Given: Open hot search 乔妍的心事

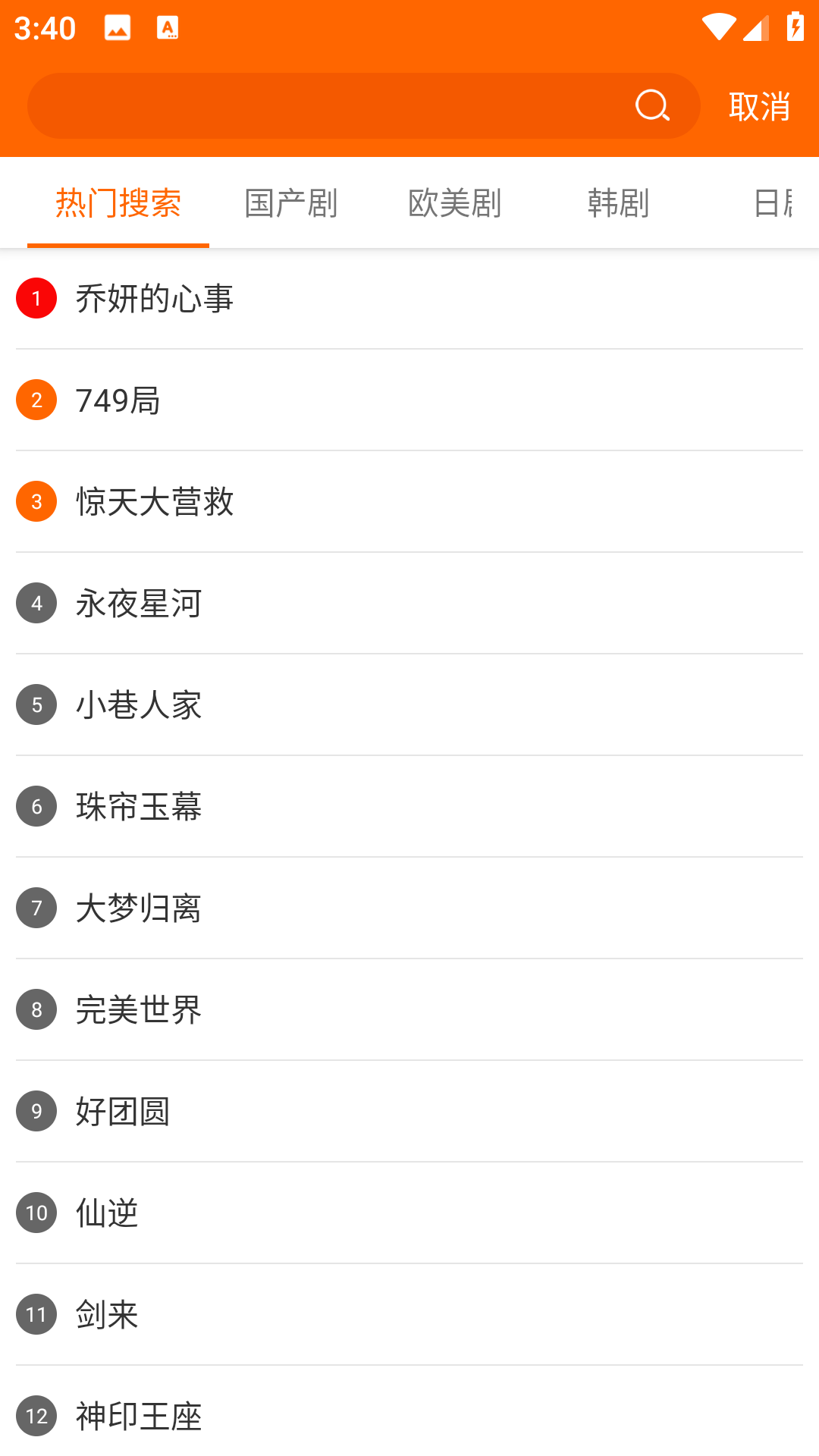Looking at the screenshot, I should click(x=155, y=299).
